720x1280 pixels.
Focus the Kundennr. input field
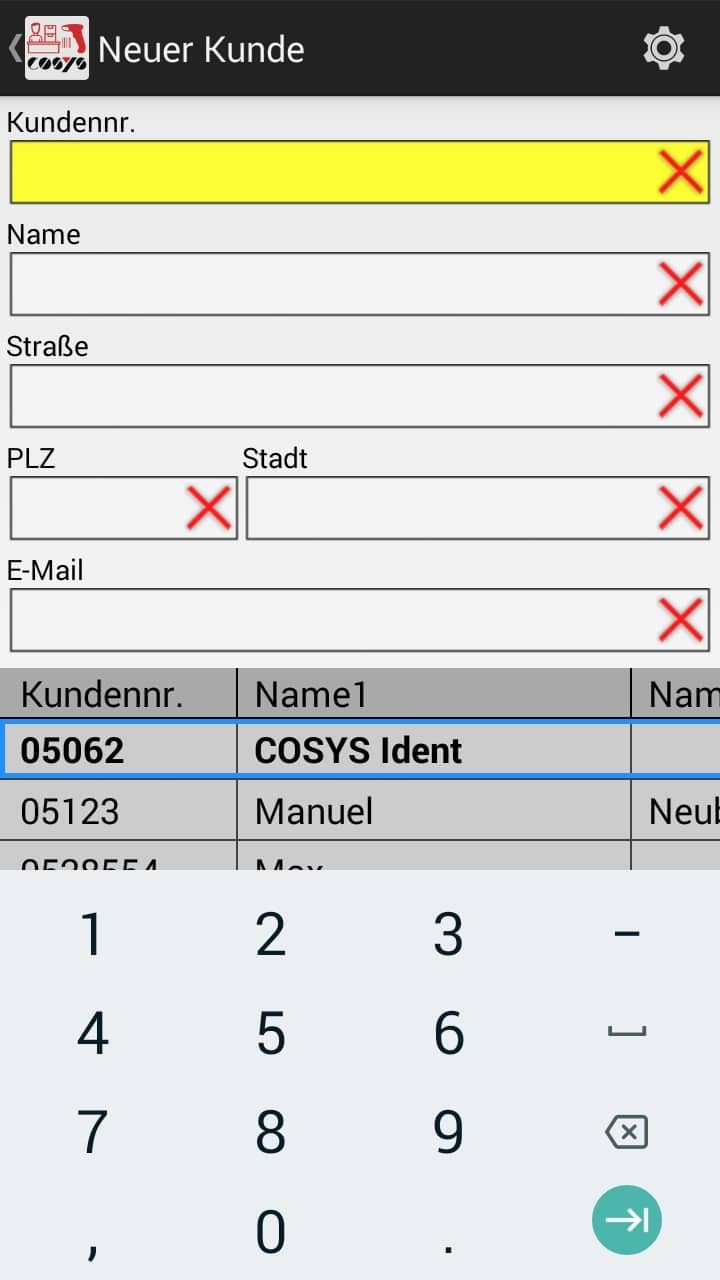pyautogui.click(x=330, y=172)
